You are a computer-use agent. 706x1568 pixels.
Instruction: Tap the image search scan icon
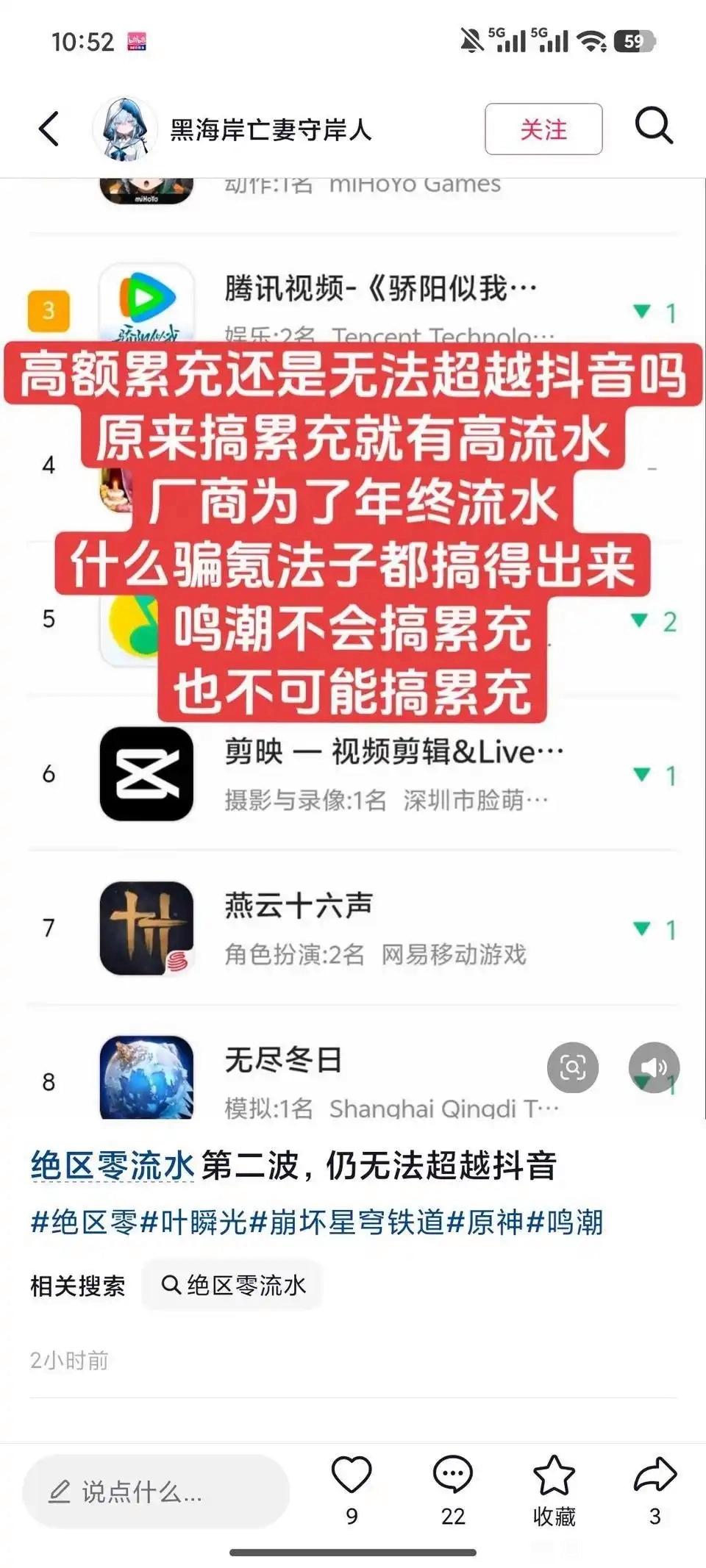click(572, 1067)
